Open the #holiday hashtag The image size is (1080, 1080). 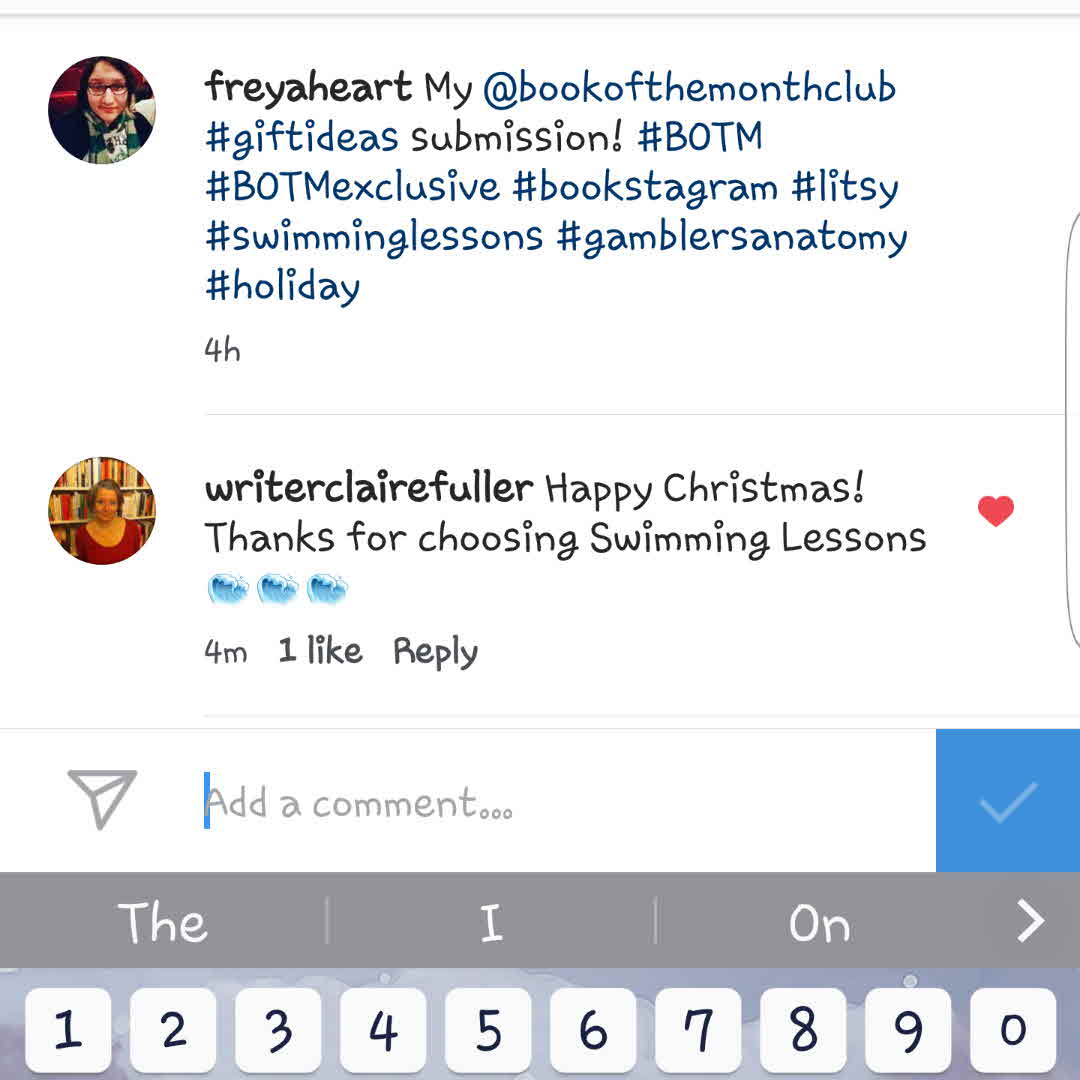pyautogui.click(x=283, y=287)
